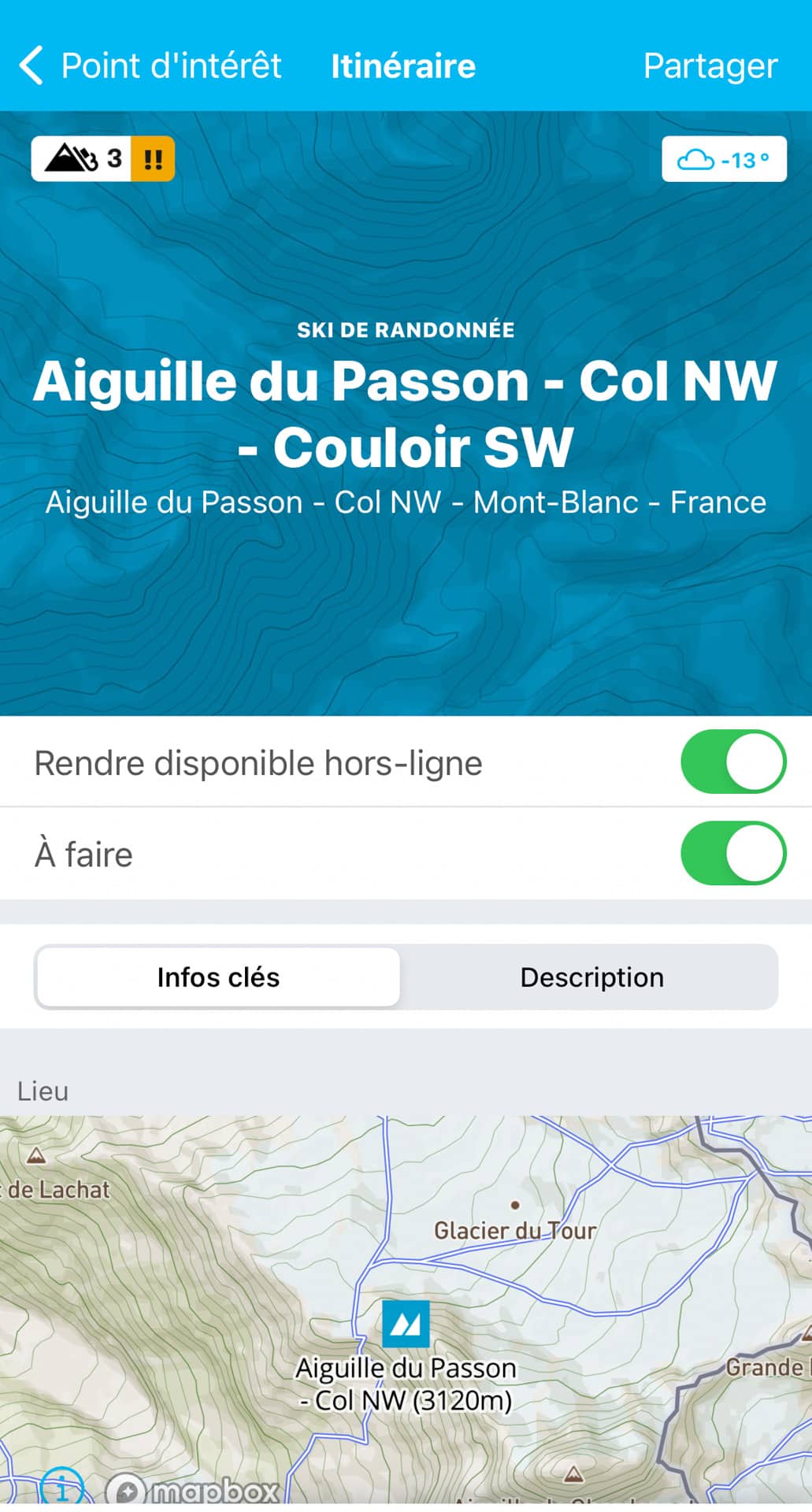Show map attribution info icon
Image resolution: width=812 pixels, height=1512 pixels.
point(62,1488)
